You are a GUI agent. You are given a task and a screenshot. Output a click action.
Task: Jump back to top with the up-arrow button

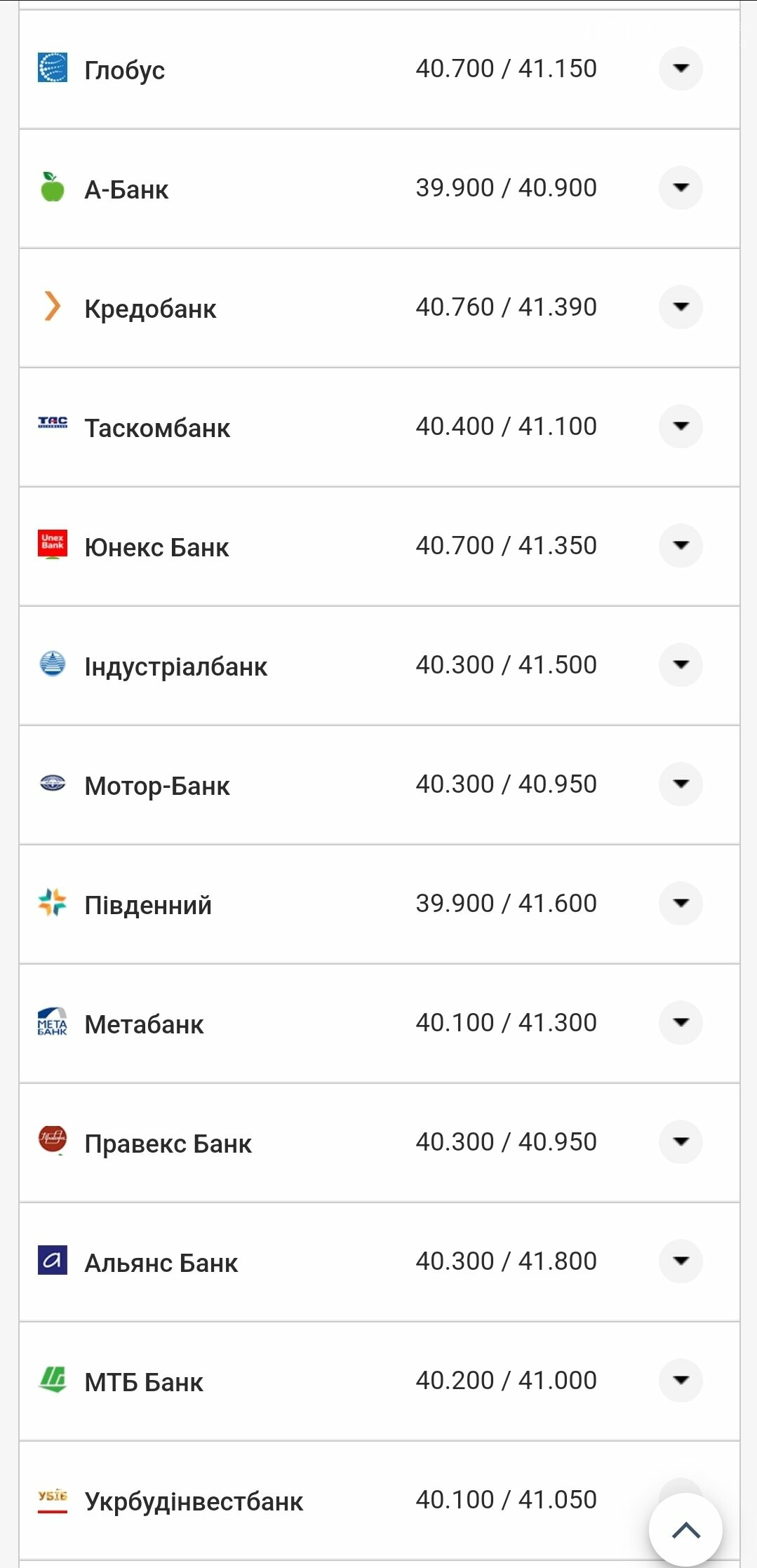685,1530
